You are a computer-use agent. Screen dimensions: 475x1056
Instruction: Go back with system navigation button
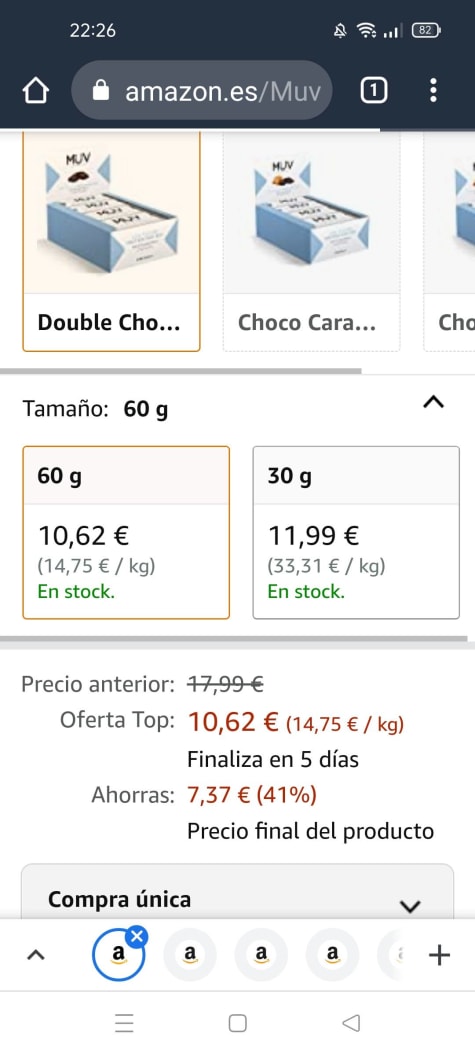(351, 1024)
